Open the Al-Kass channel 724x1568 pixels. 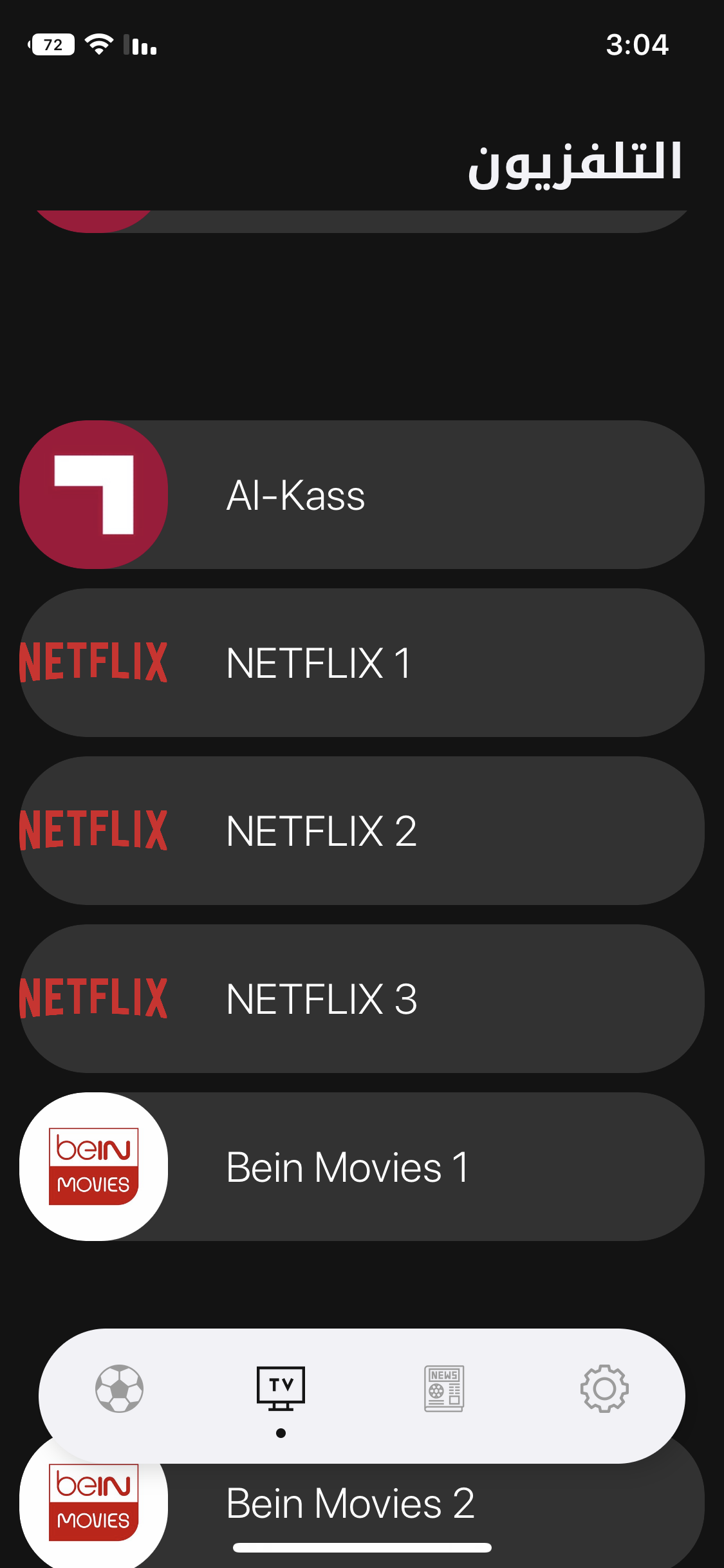tap(362, 494)
